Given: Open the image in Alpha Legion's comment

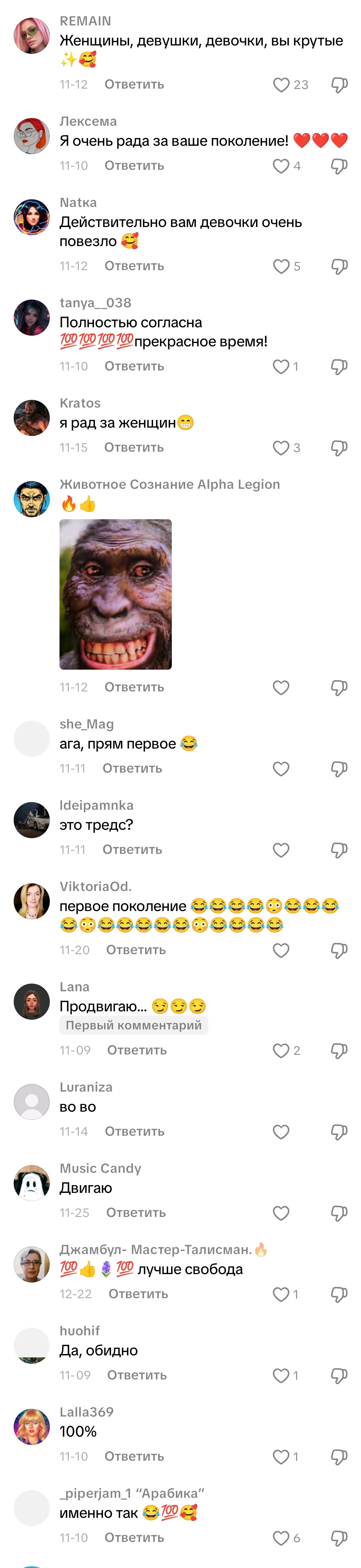Looking at the screenshot, I should 116,594.
